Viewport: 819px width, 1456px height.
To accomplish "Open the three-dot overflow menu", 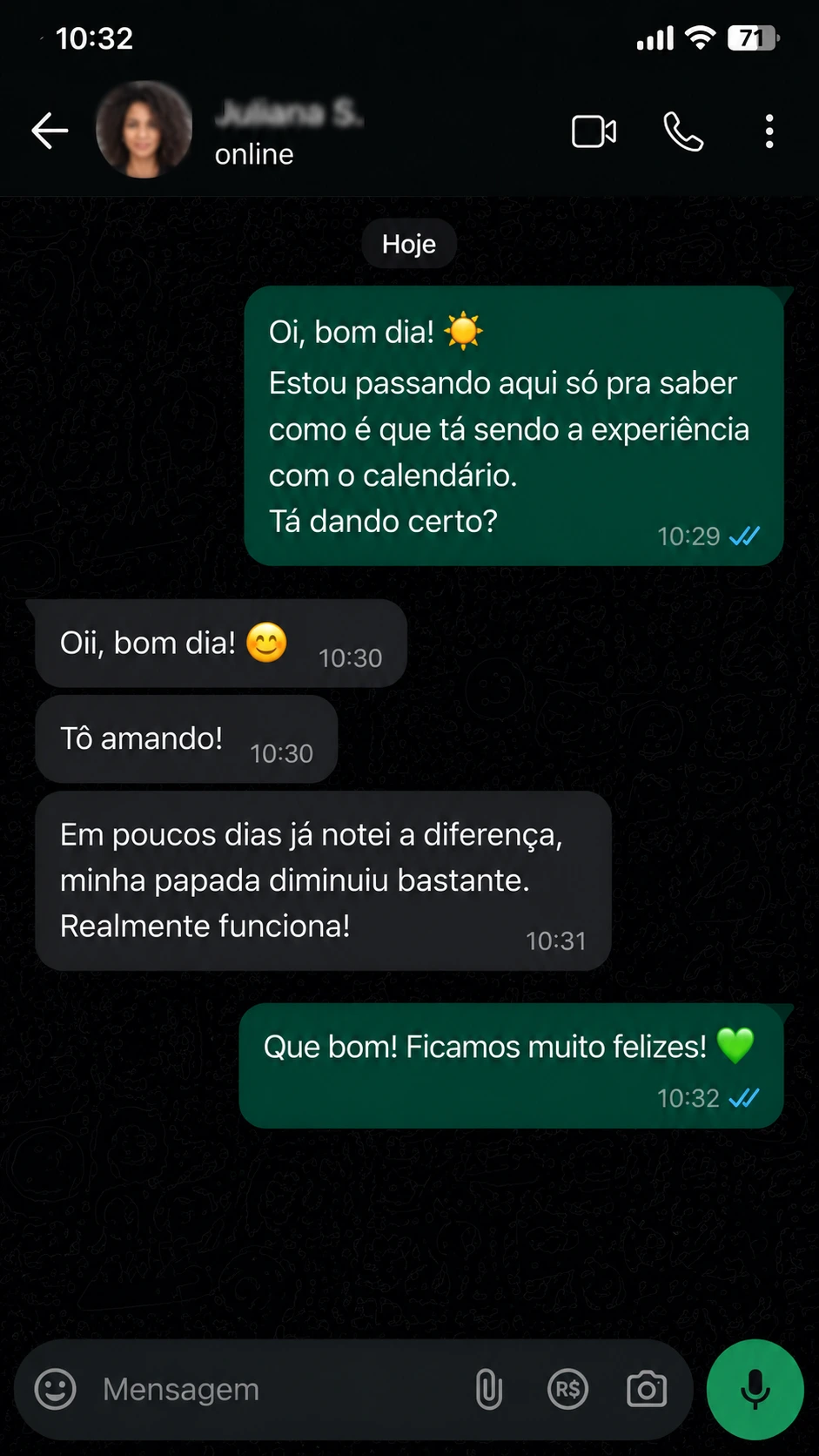I will pos(769,131).
